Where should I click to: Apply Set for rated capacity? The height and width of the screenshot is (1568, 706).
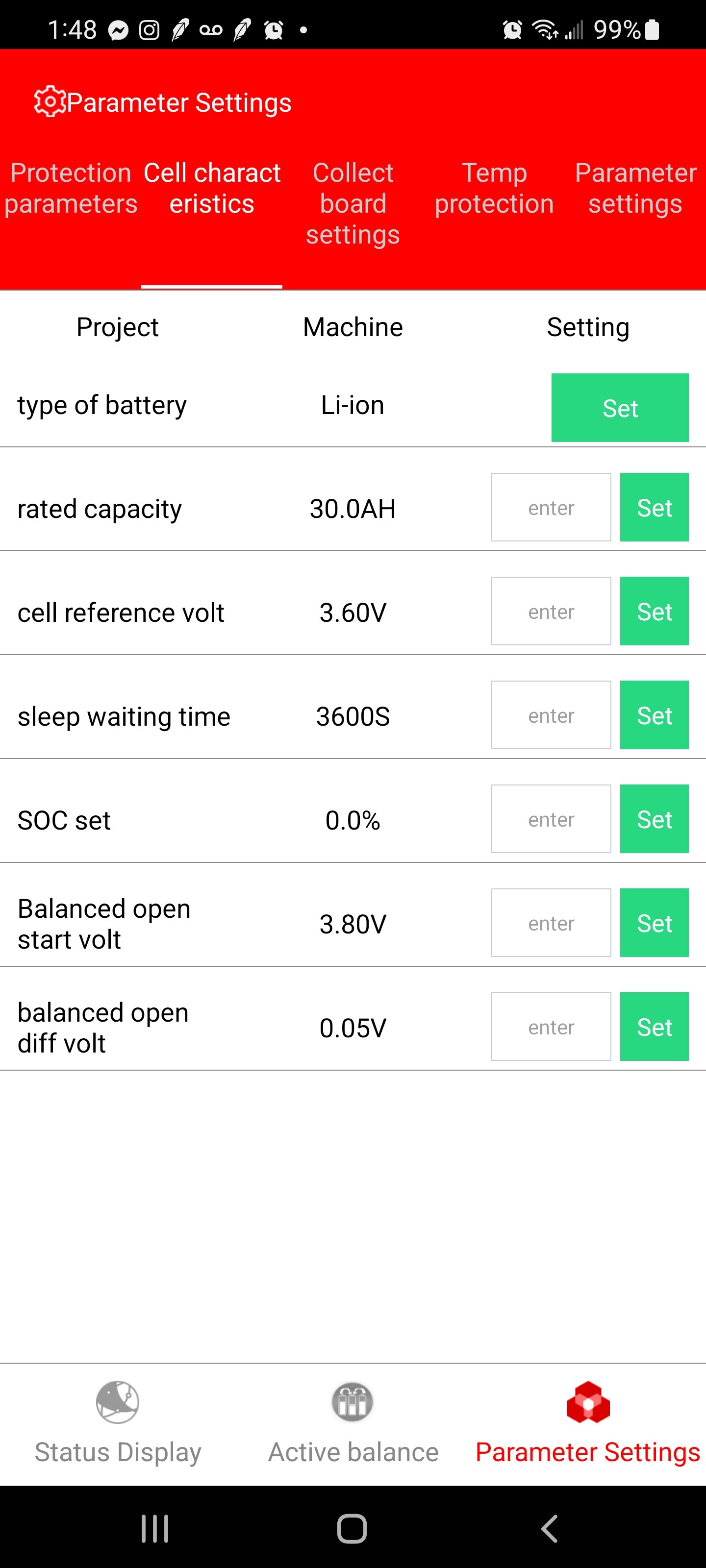click(654, 508)
